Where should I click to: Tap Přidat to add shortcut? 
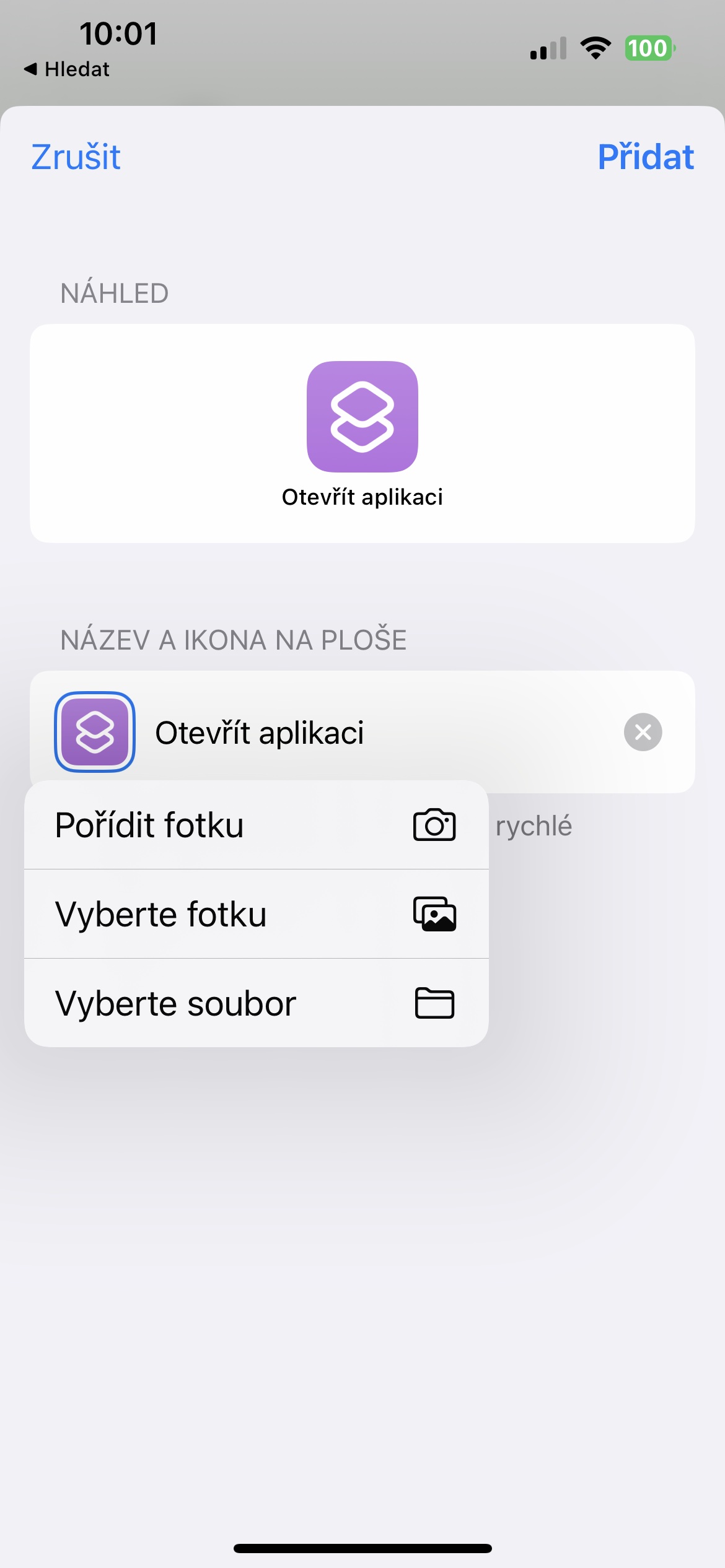coord(645,157)
